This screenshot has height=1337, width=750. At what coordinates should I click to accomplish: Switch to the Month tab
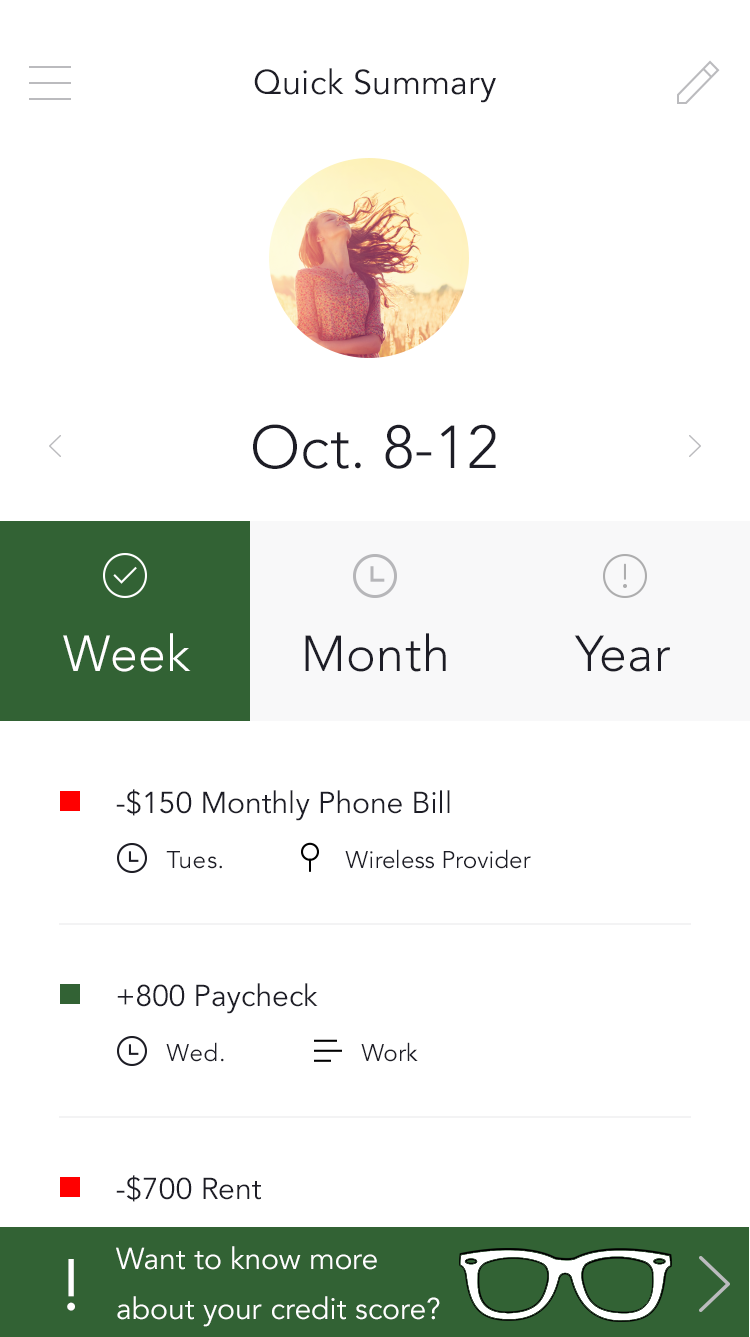[x=375, y=620]
